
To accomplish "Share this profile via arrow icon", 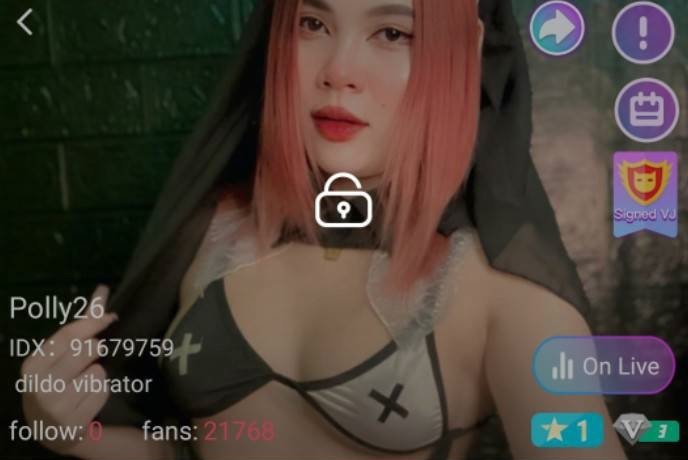I will pyautogui.click(x=557, y=29).
